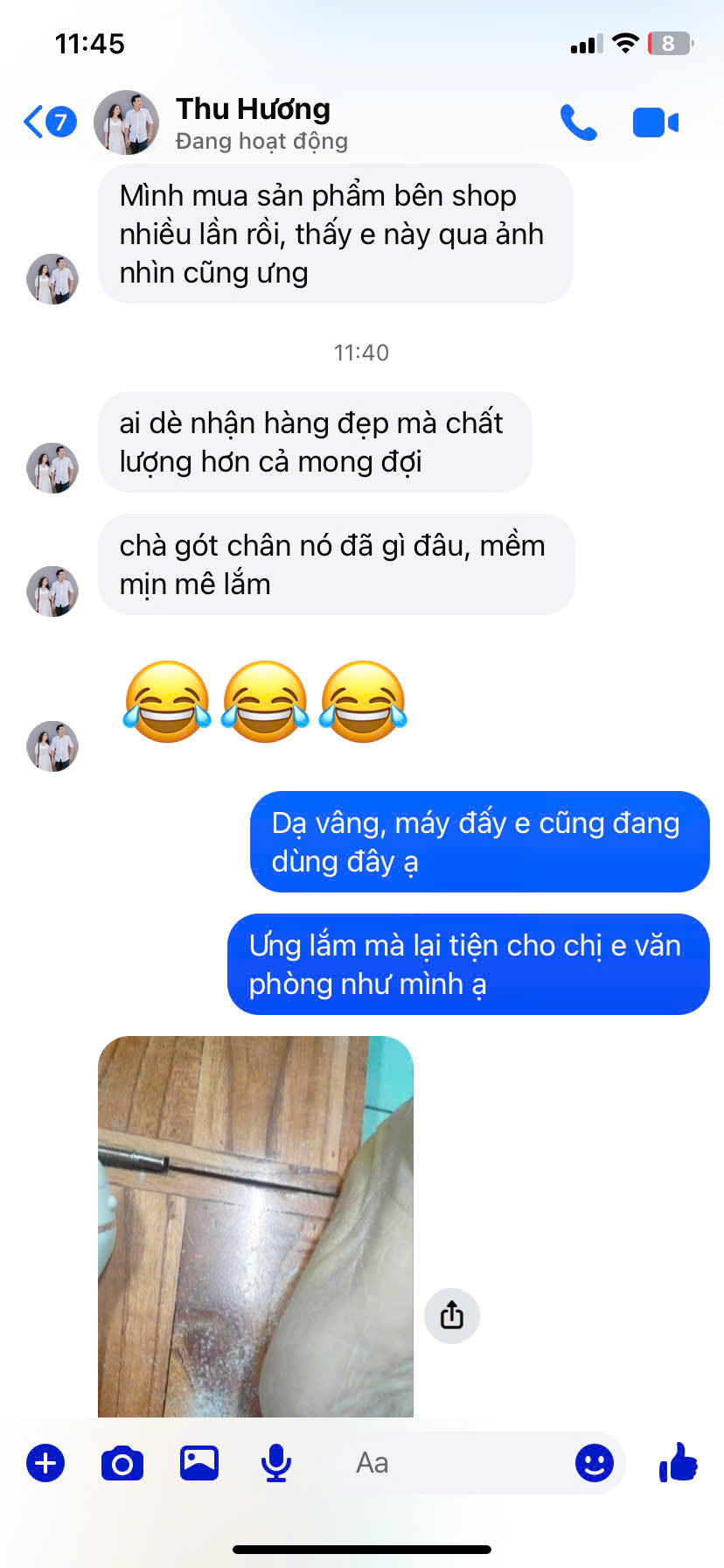Open the emoji picker in message box
The image size is (724, 1568).
pyautogui.click(x=595, y=1463)
